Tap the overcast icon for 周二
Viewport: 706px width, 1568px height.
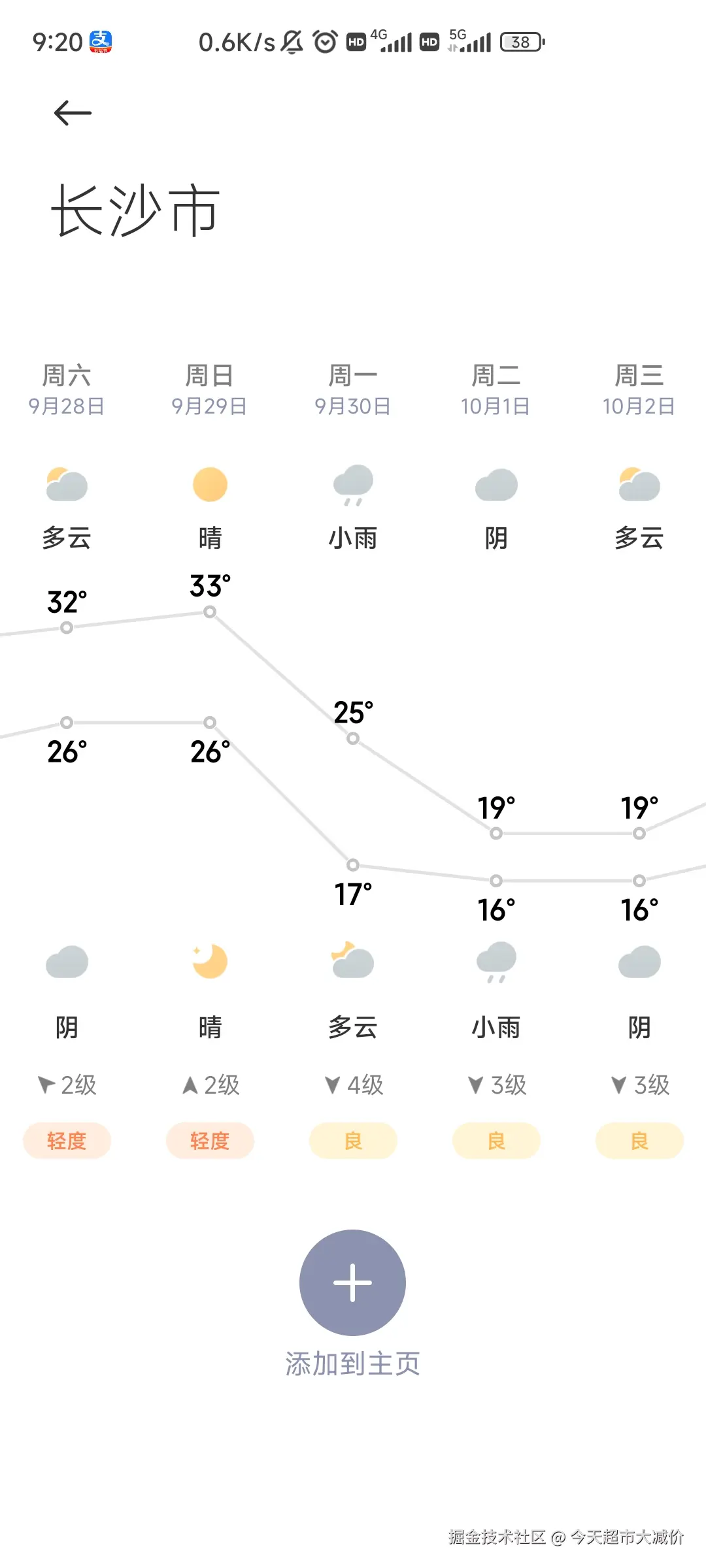coord(496,483)
